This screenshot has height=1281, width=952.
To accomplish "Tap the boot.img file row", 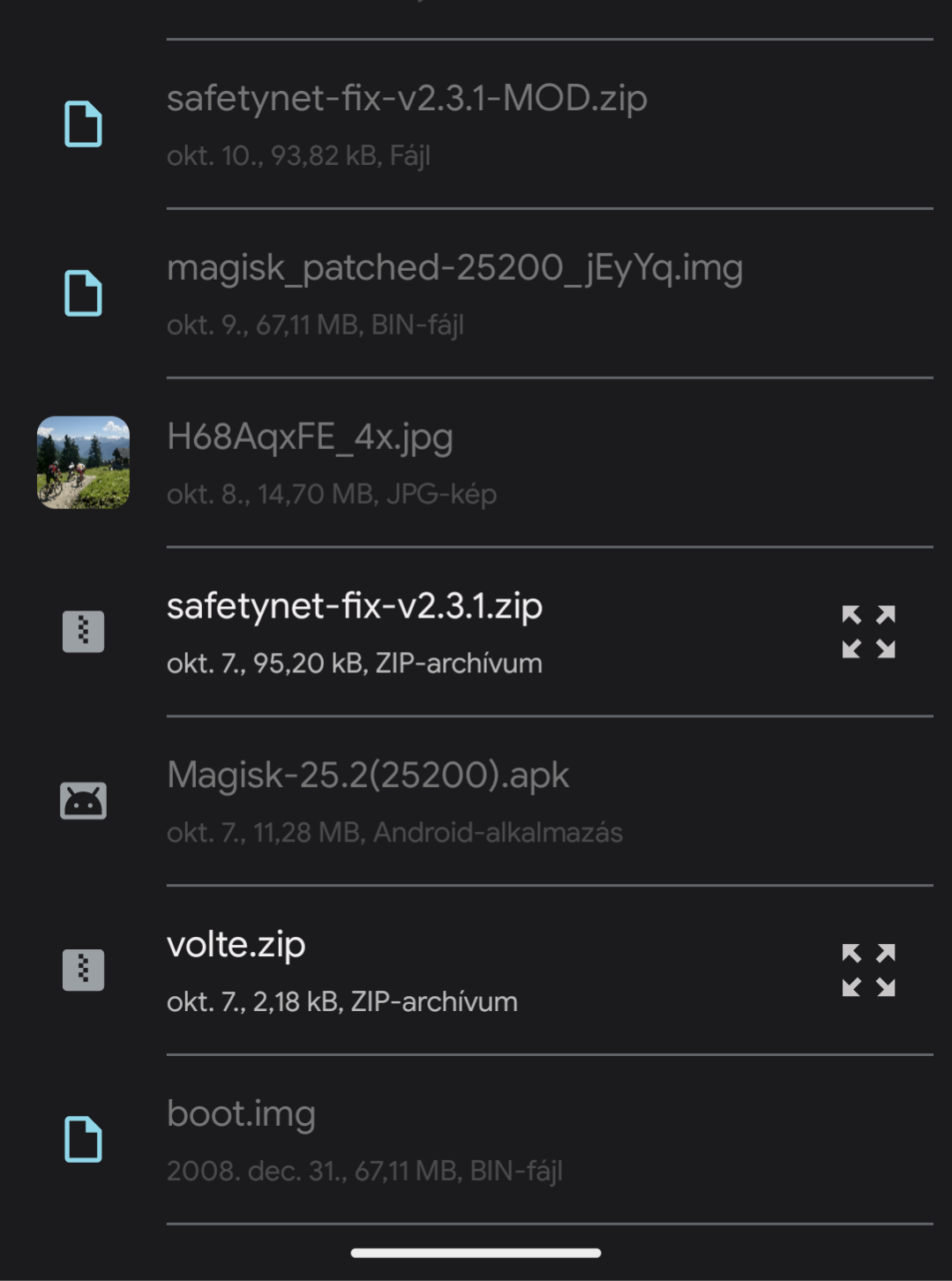I will (364, 1140).
